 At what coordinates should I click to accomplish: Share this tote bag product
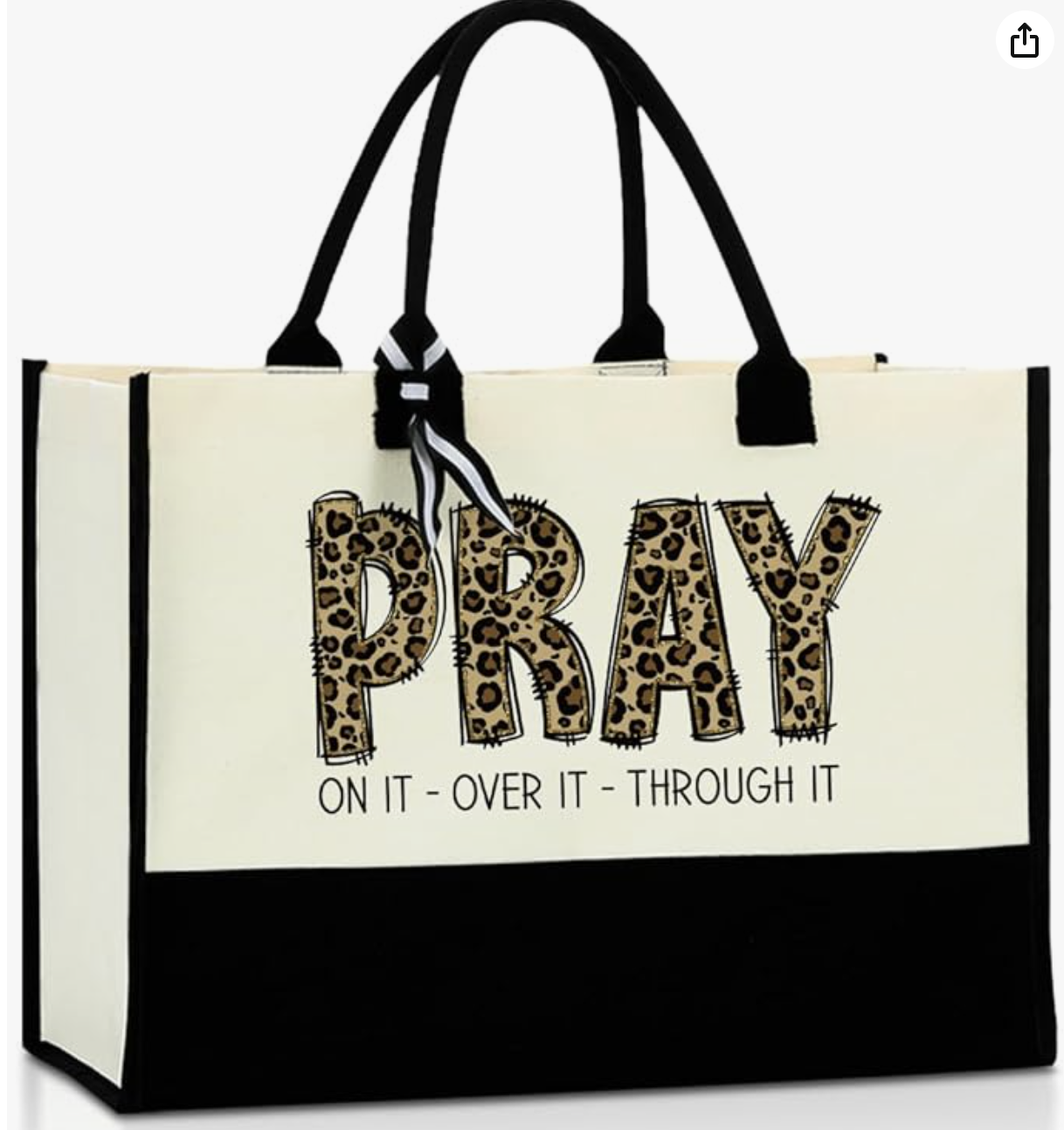1024,39
